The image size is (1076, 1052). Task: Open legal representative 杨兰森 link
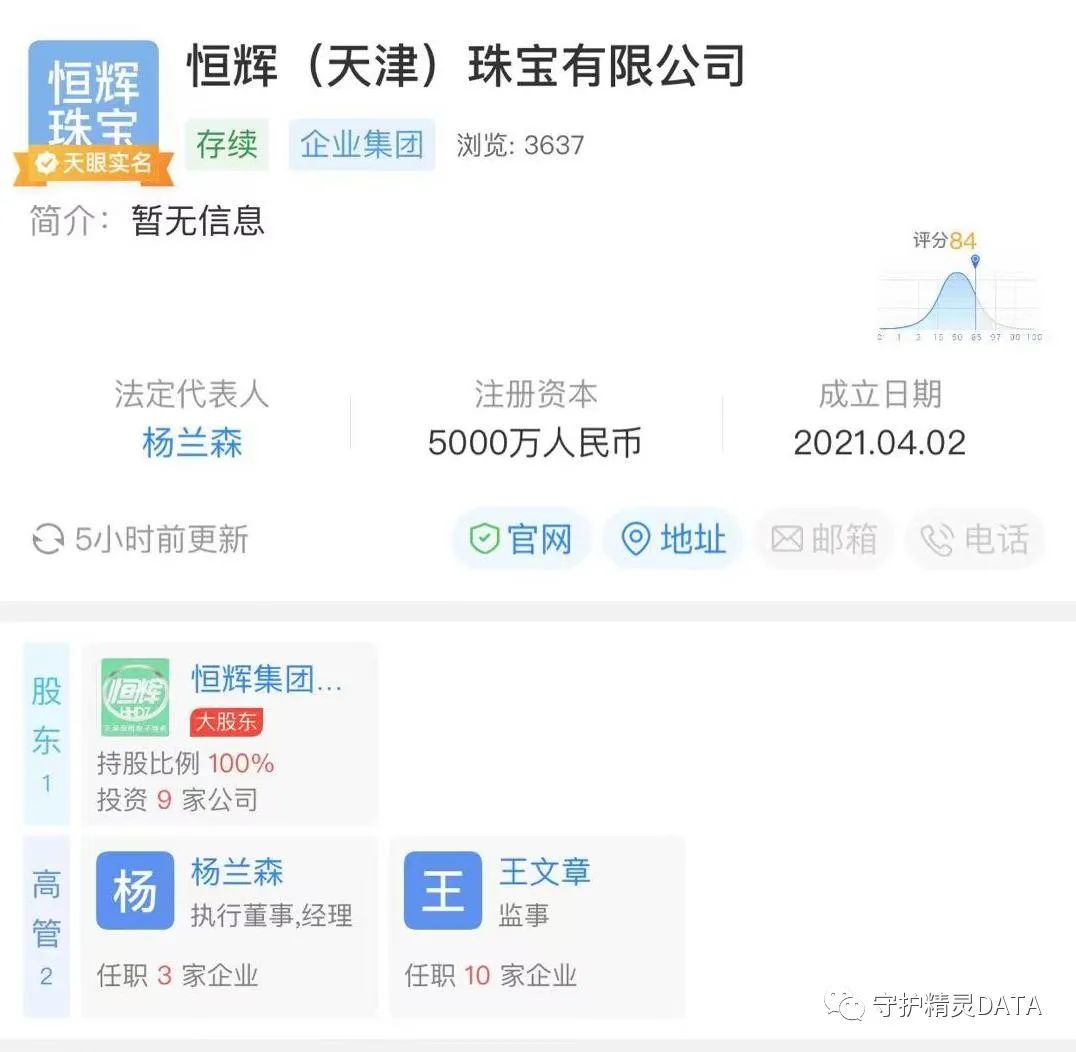192,442
